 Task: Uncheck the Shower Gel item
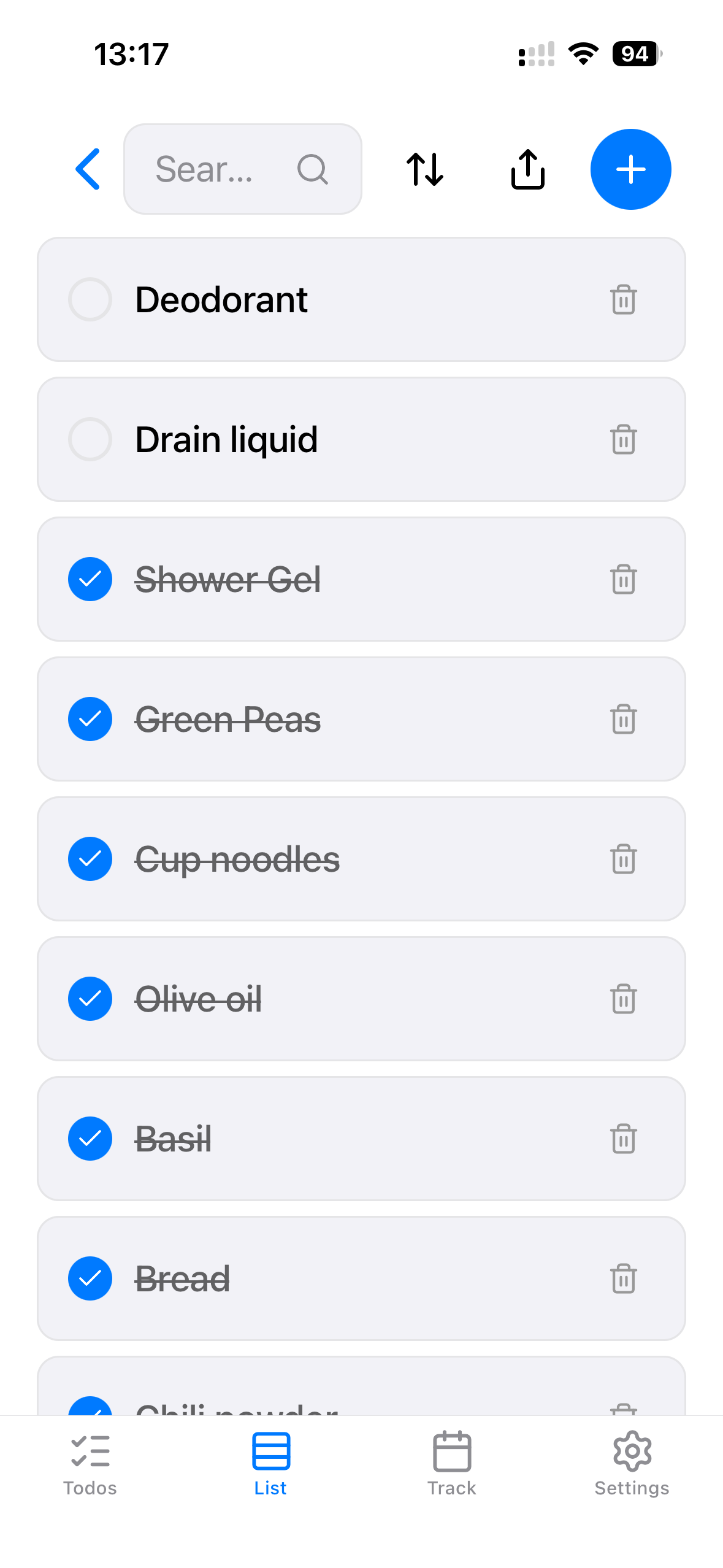[x=90, y=579]
